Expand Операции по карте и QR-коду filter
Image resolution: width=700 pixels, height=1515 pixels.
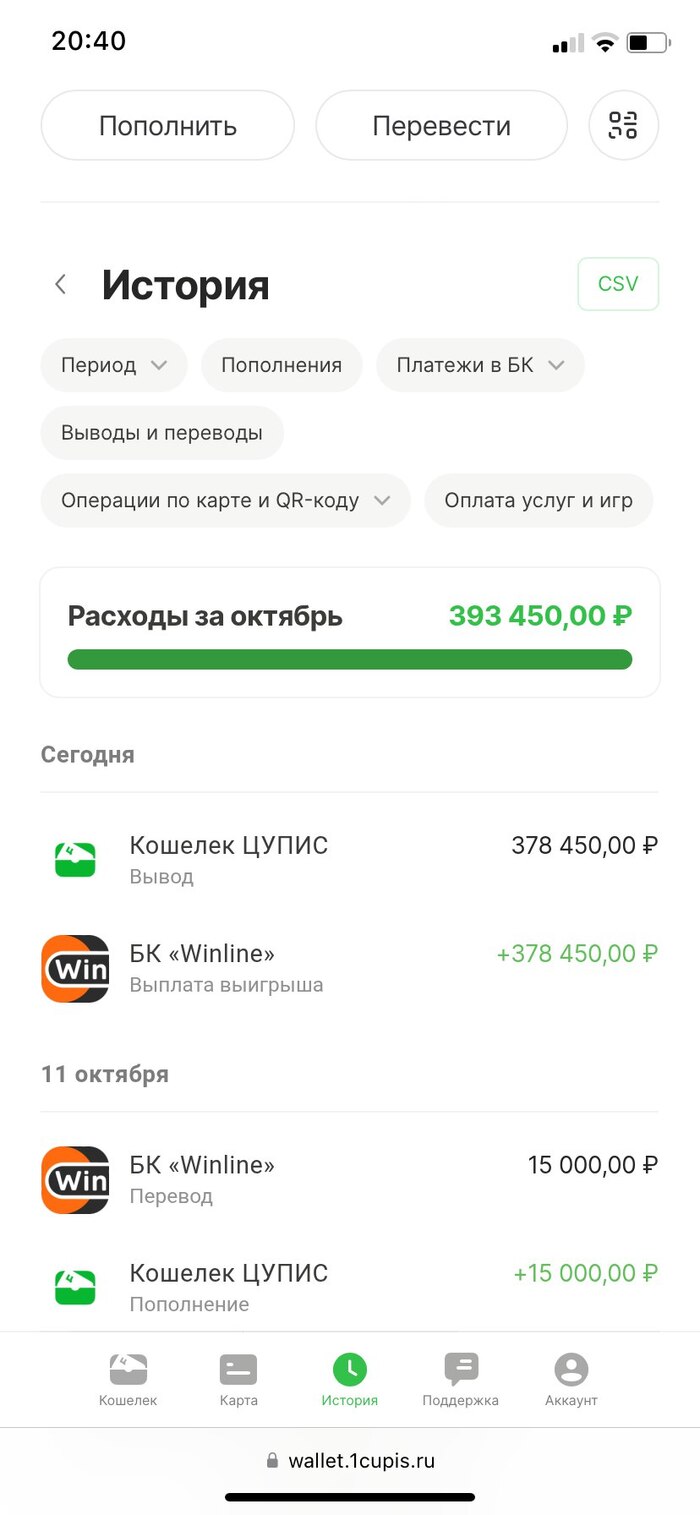[x=225, y=500]
